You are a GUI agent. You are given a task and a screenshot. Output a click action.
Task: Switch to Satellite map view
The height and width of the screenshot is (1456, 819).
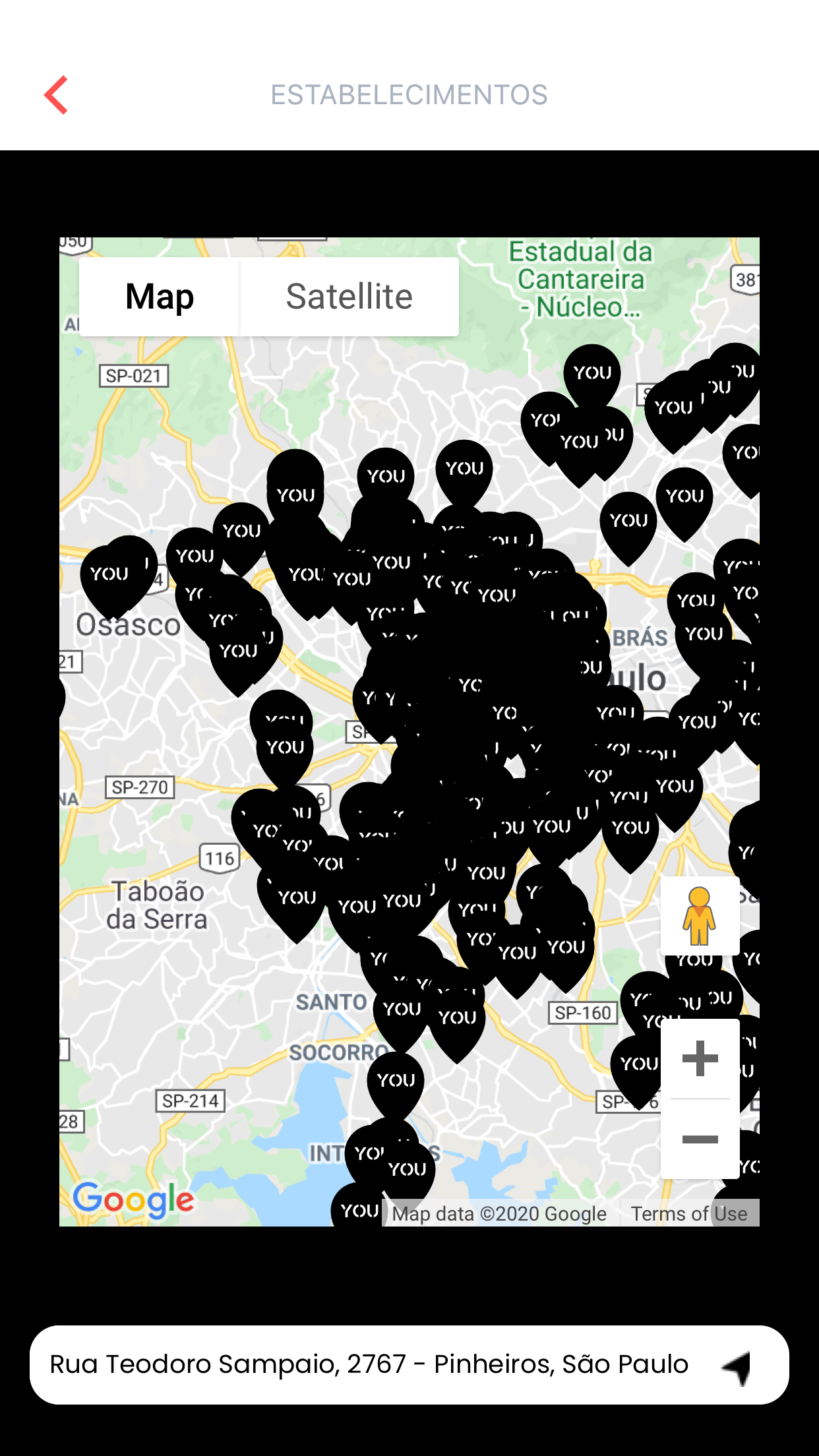(349, 297)
